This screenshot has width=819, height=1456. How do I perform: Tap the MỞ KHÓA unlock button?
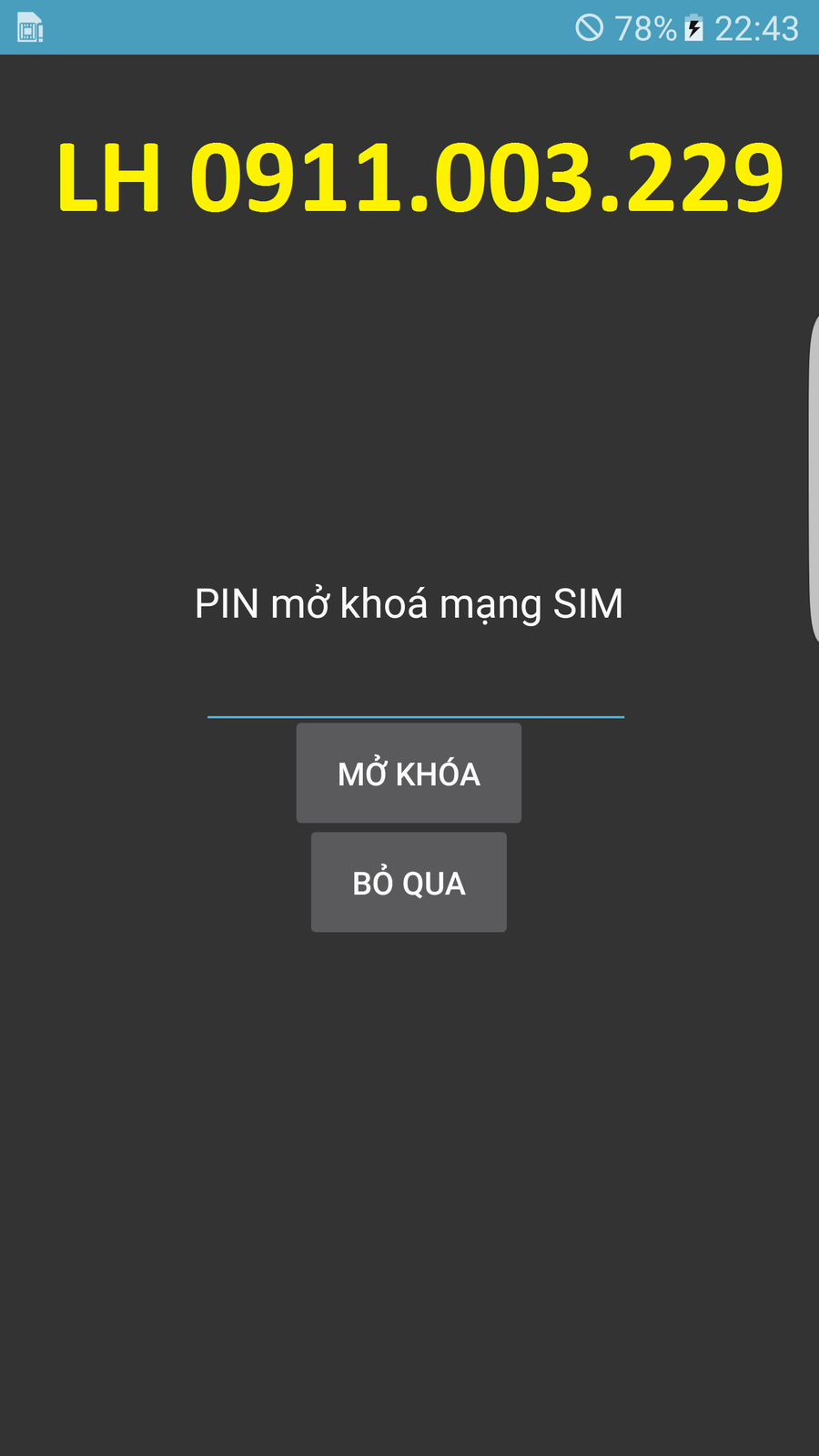[x=409, y=773]
